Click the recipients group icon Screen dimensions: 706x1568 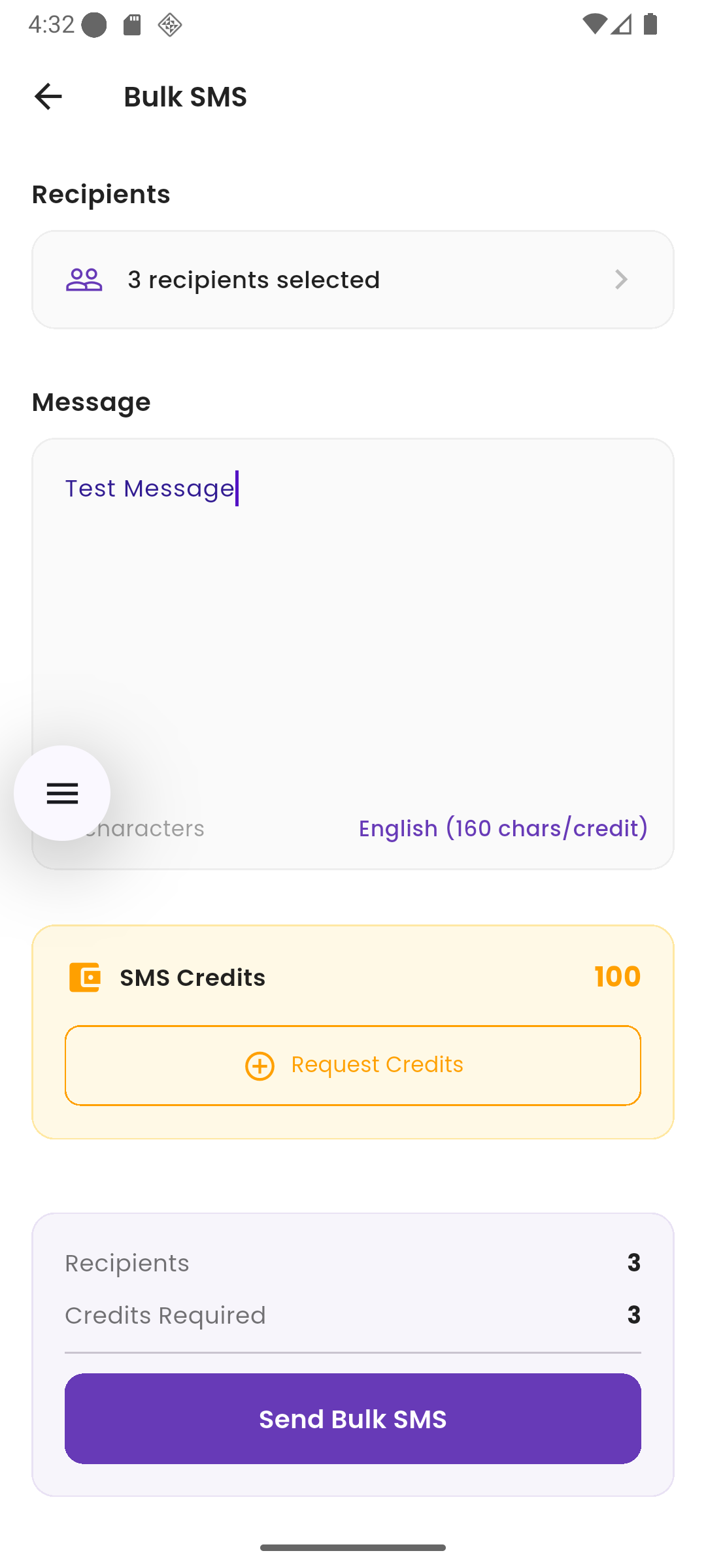point(84,279)
